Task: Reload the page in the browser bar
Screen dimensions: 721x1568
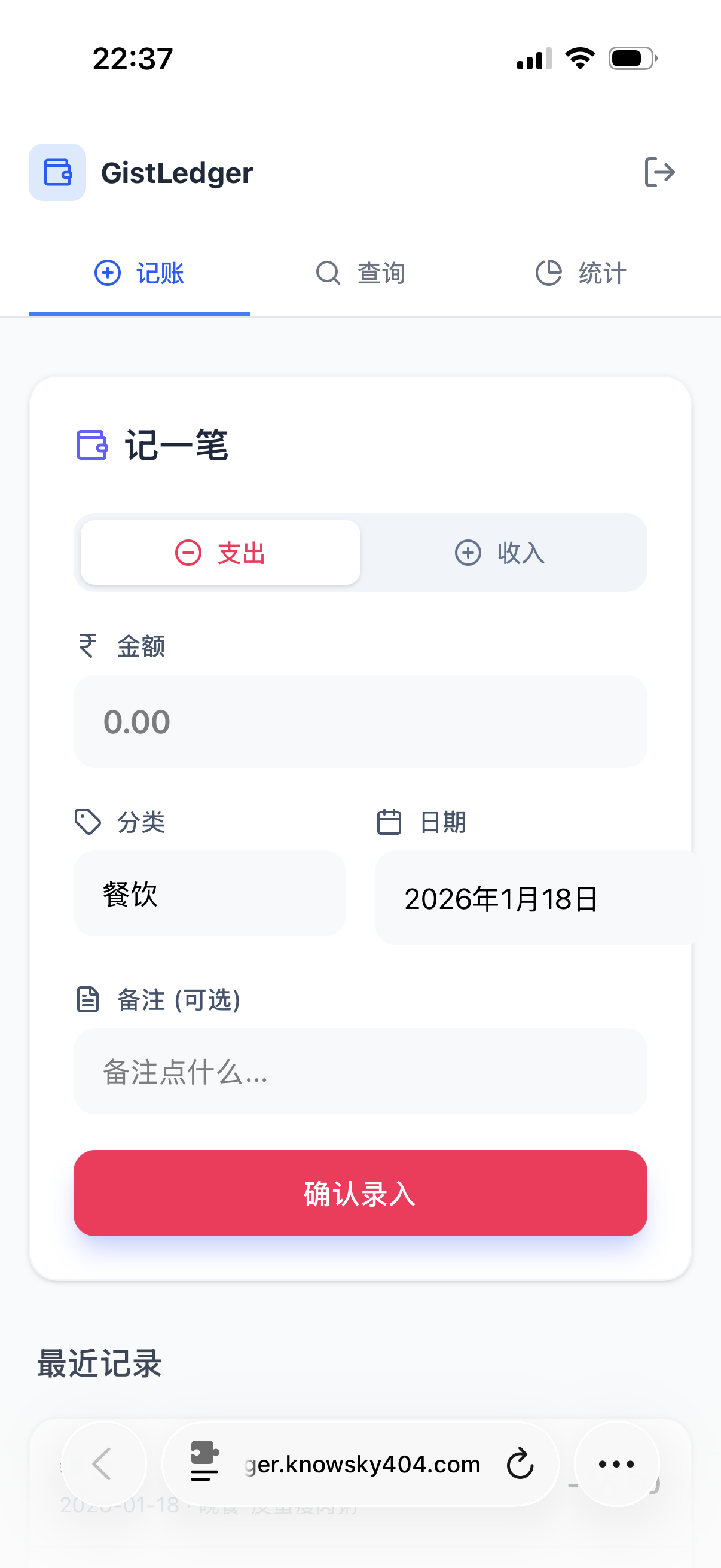Action: (x=520, y=1464)
